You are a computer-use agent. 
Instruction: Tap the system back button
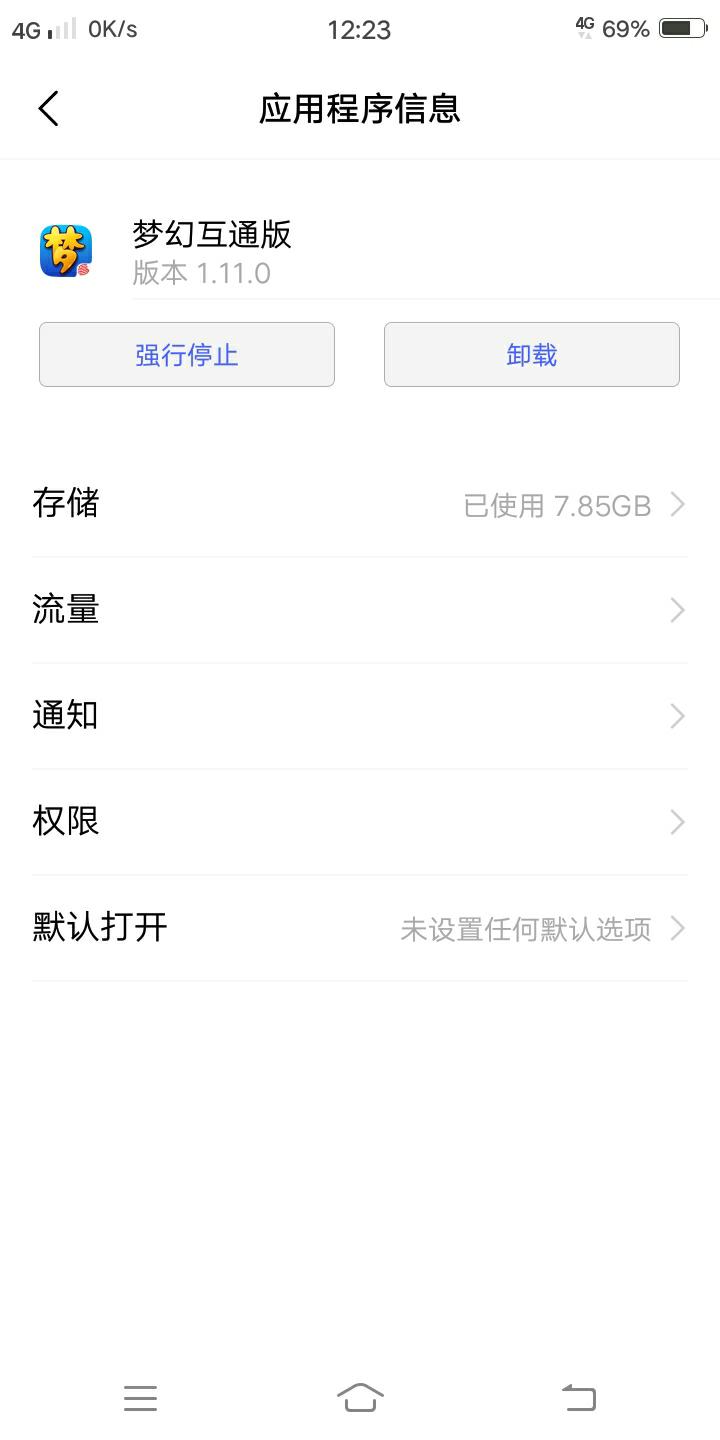579,1398
